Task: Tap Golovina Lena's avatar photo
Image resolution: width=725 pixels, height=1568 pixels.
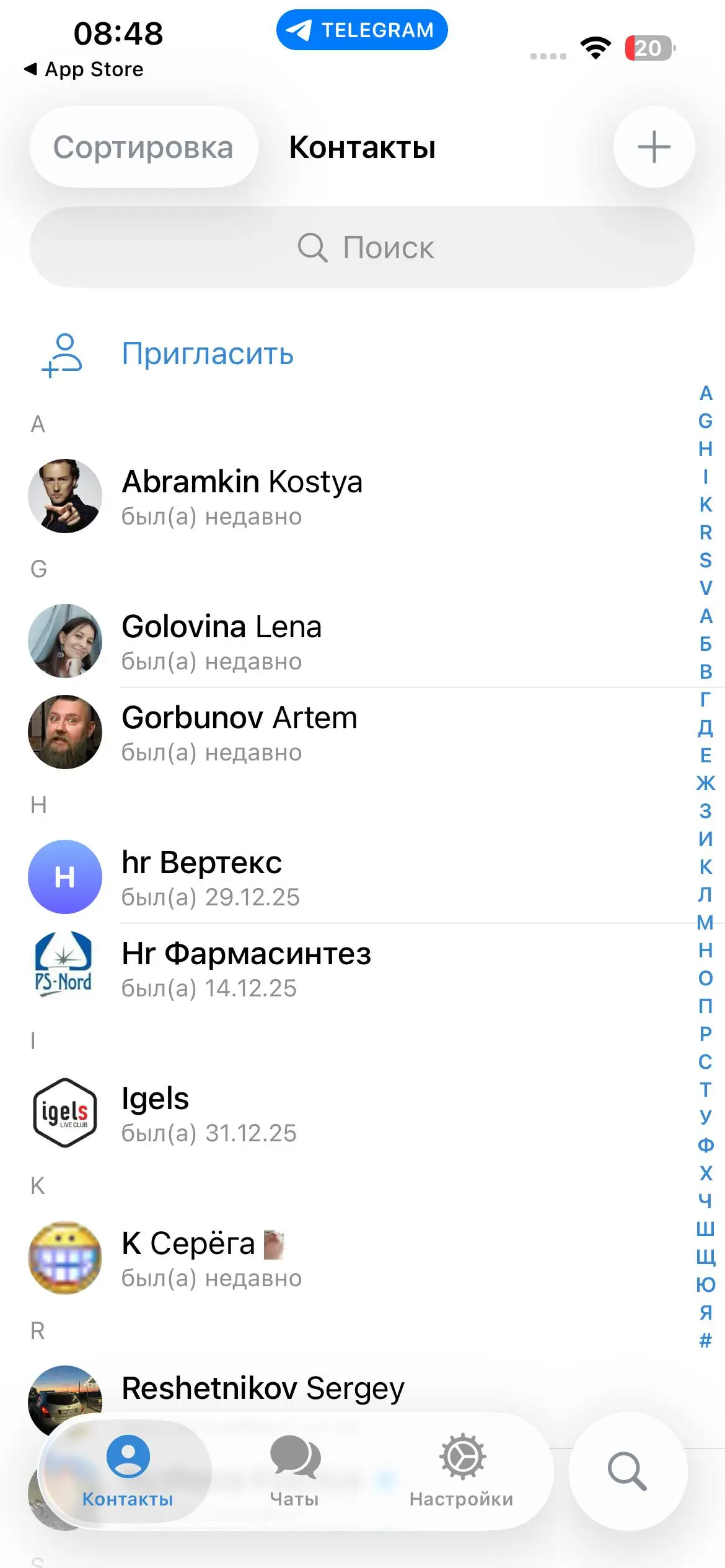Action: point(64,641)
